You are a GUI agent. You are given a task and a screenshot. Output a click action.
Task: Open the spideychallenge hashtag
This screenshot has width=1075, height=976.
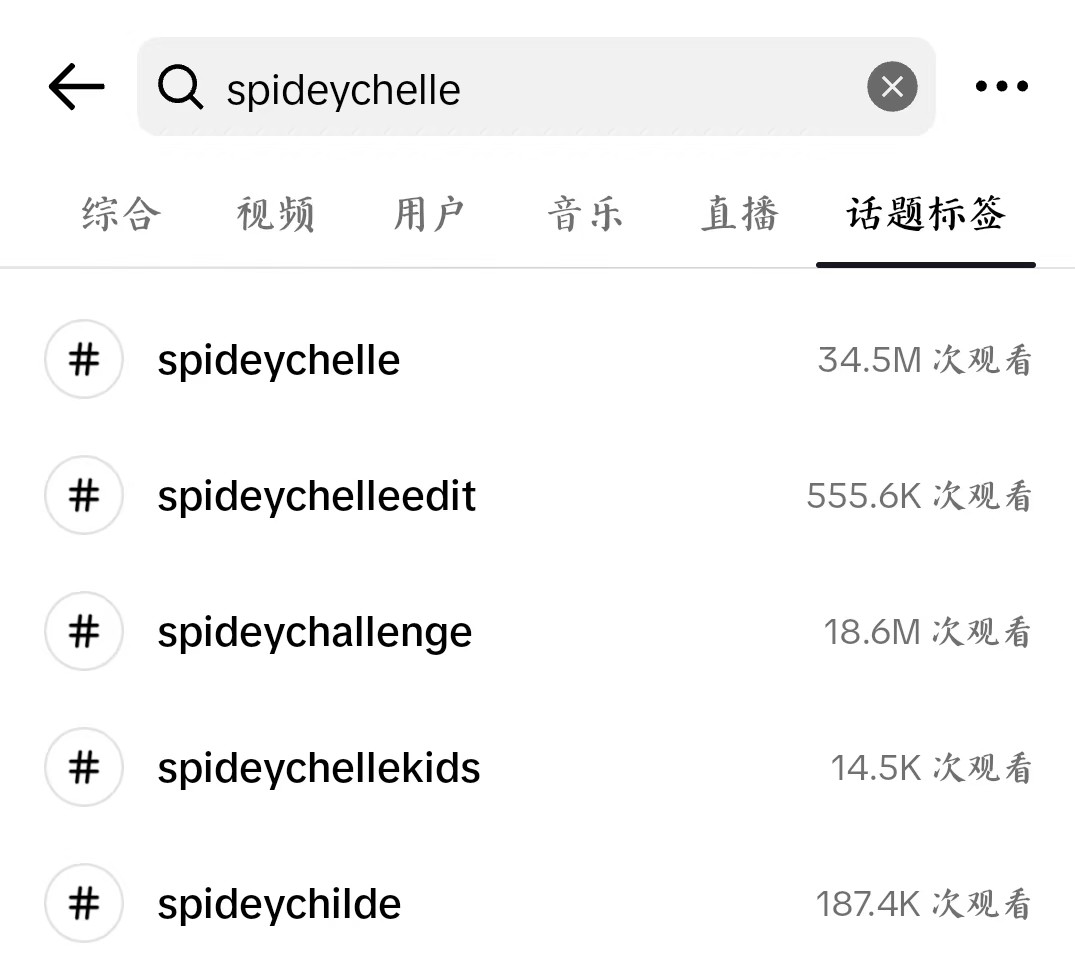[x=538, y=631]
